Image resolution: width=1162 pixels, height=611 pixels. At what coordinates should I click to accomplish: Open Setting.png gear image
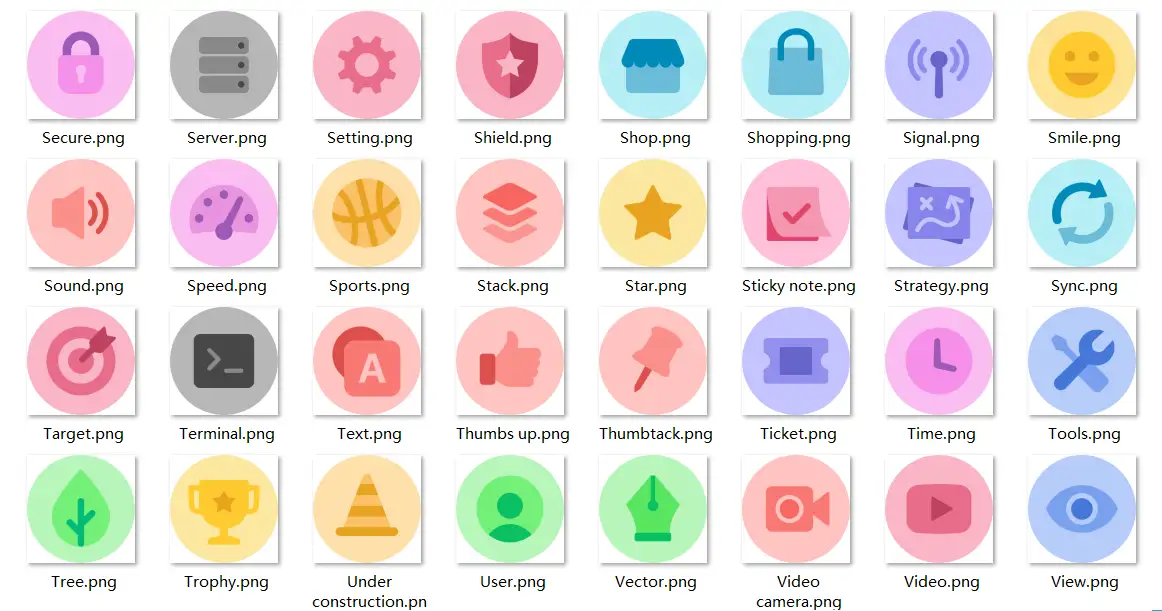click(367, 66)
